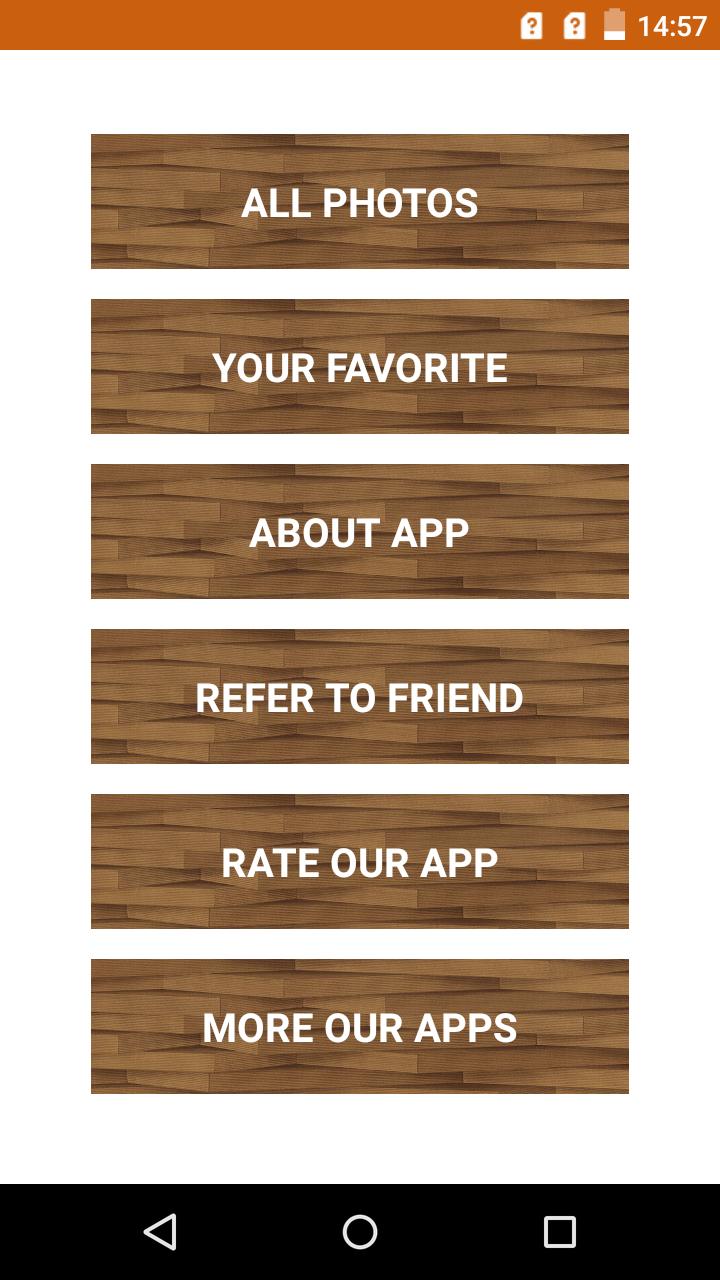This screenshot has height=1280, width=720.
Task: Go back using the navigation bar
Action: coord(160,1232)
